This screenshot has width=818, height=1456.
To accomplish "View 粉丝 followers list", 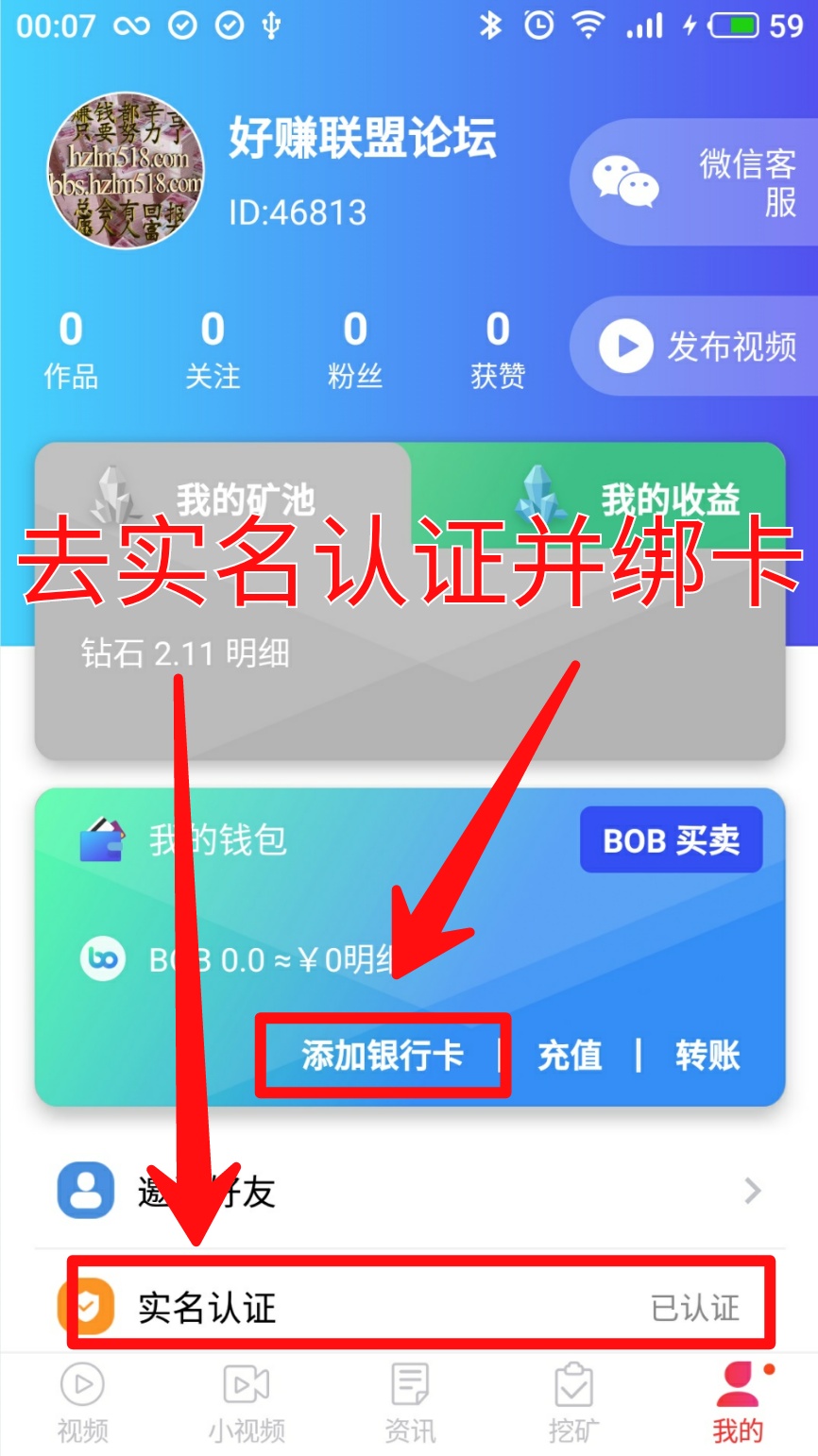I will tap(355, 349).
